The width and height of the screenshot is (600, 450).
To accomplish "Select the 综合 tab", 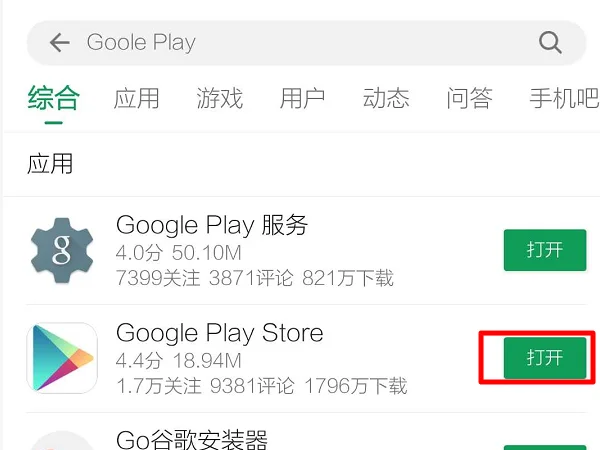I will click(x=53, y=98).
